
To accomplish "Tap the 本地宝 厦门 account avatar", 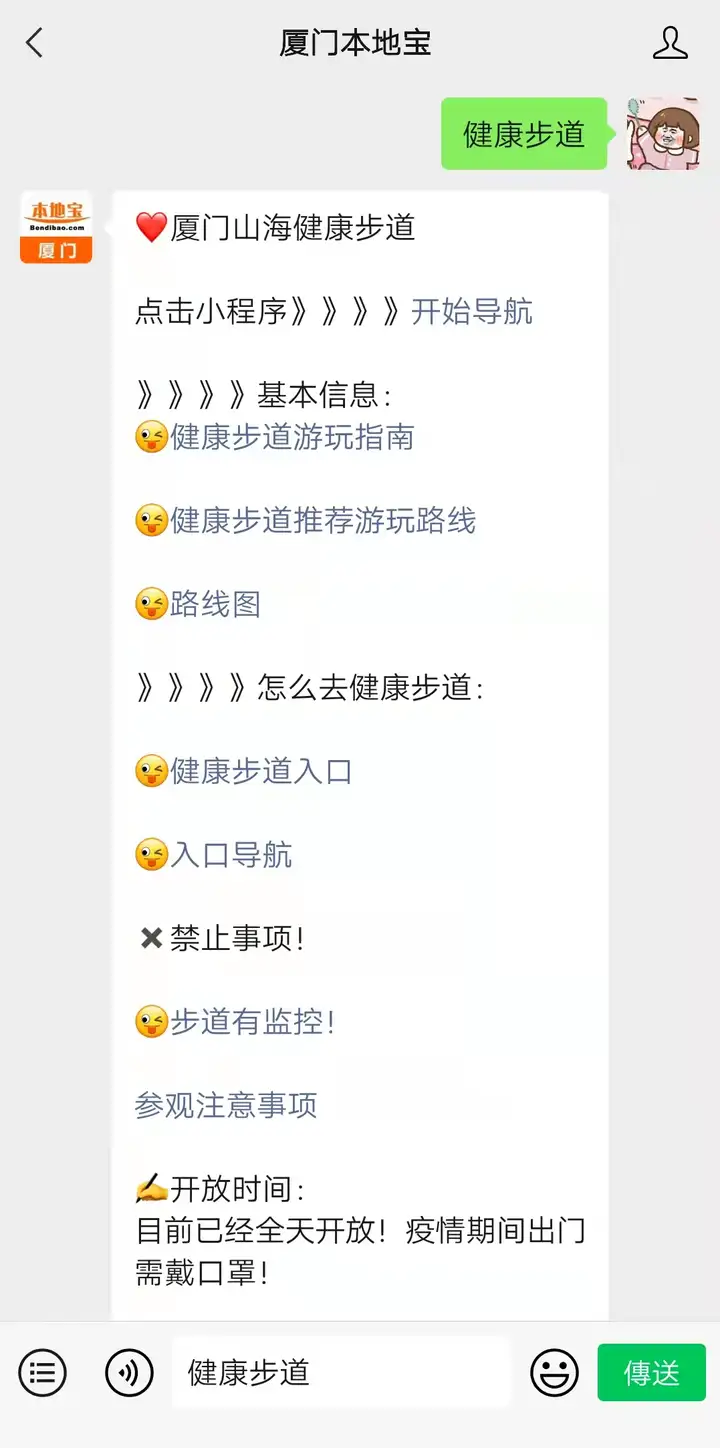I will coord(56,228).
